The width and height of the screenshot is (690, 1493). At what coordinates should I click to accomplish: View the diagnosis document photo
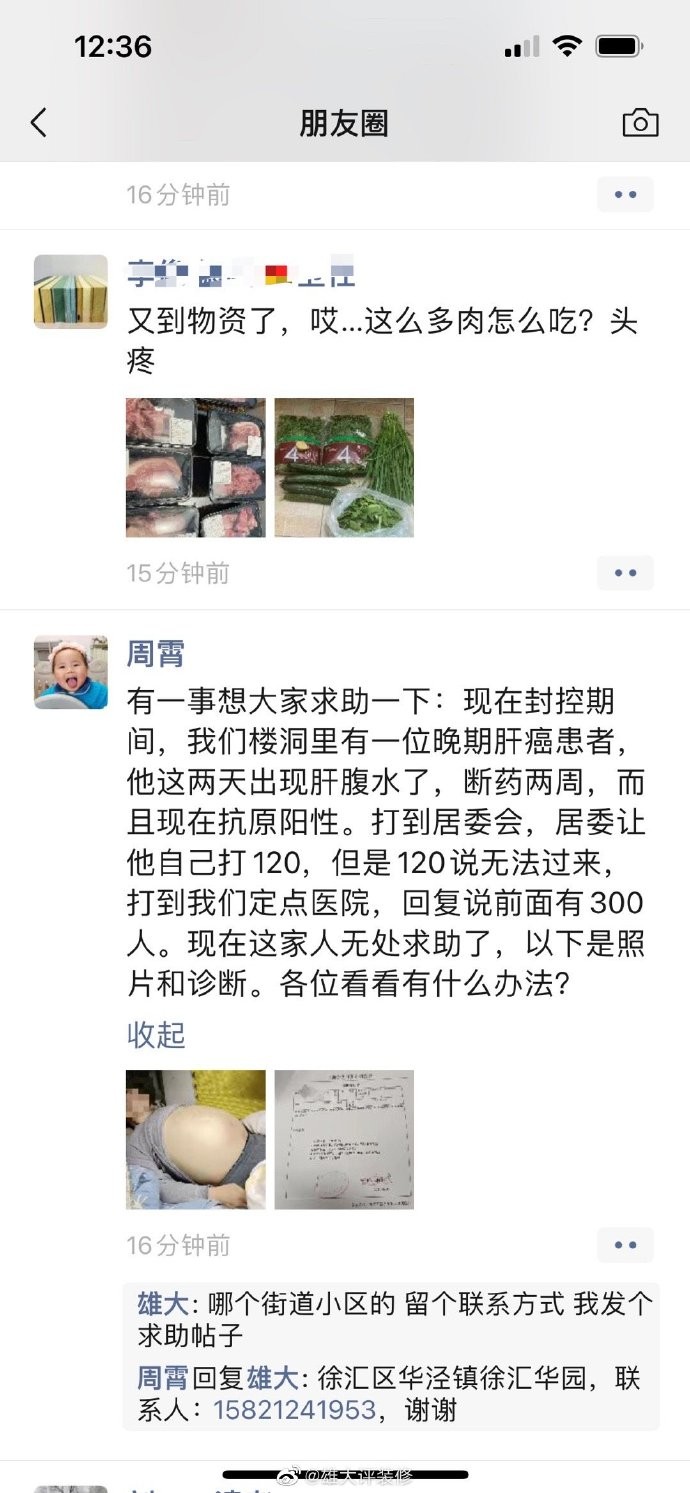(x=344, y=1140)
